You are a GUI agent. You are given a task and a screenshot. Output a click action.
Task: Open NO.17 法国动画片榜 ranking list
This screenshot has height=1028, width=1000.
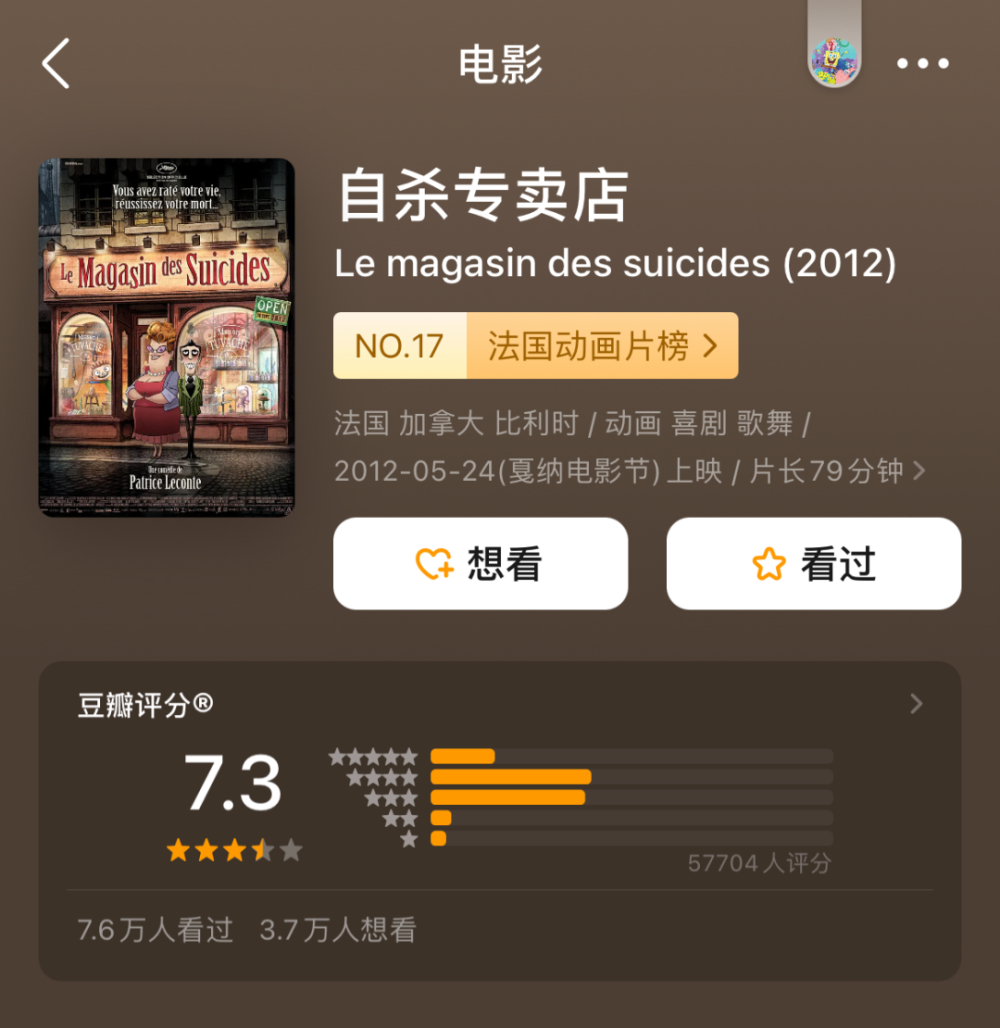point(536,346)
